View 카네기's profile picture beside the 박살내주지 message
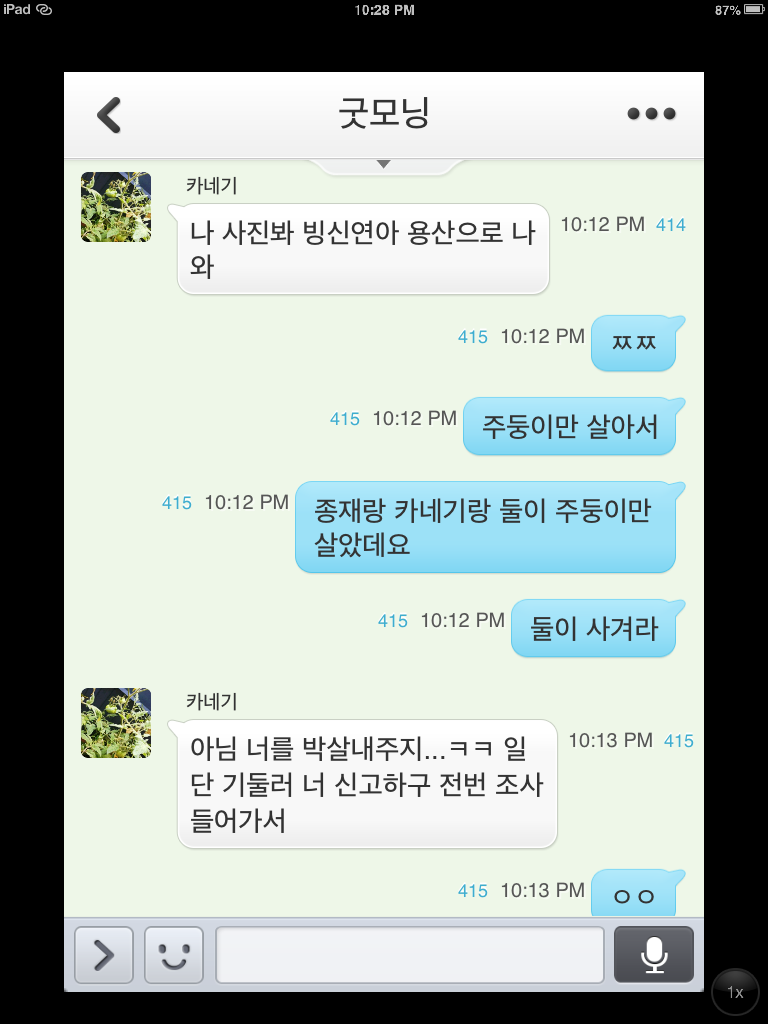This screenshot has width=768, height=1024. coord(116,722)
